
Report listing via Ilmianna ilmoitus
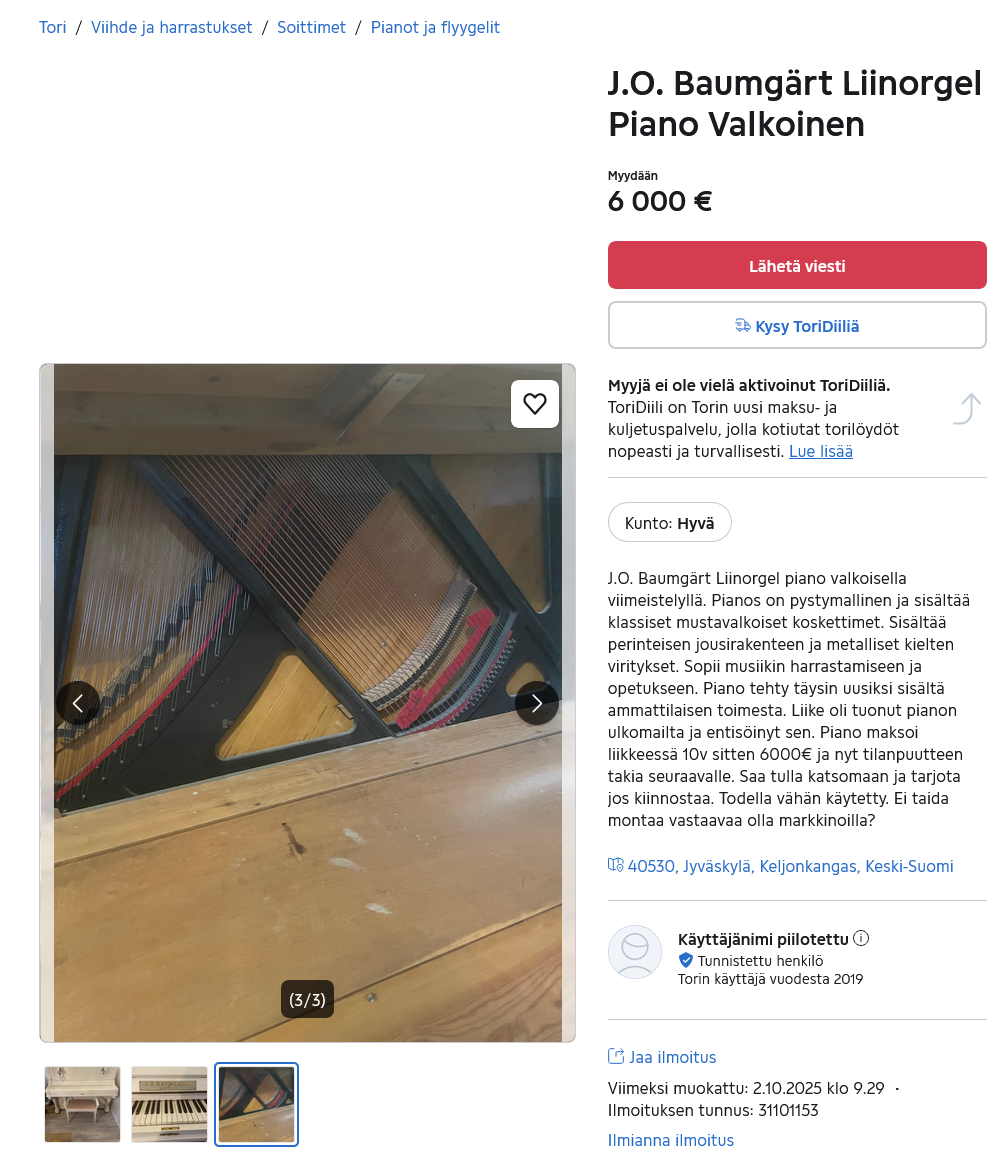(671, 1140)
